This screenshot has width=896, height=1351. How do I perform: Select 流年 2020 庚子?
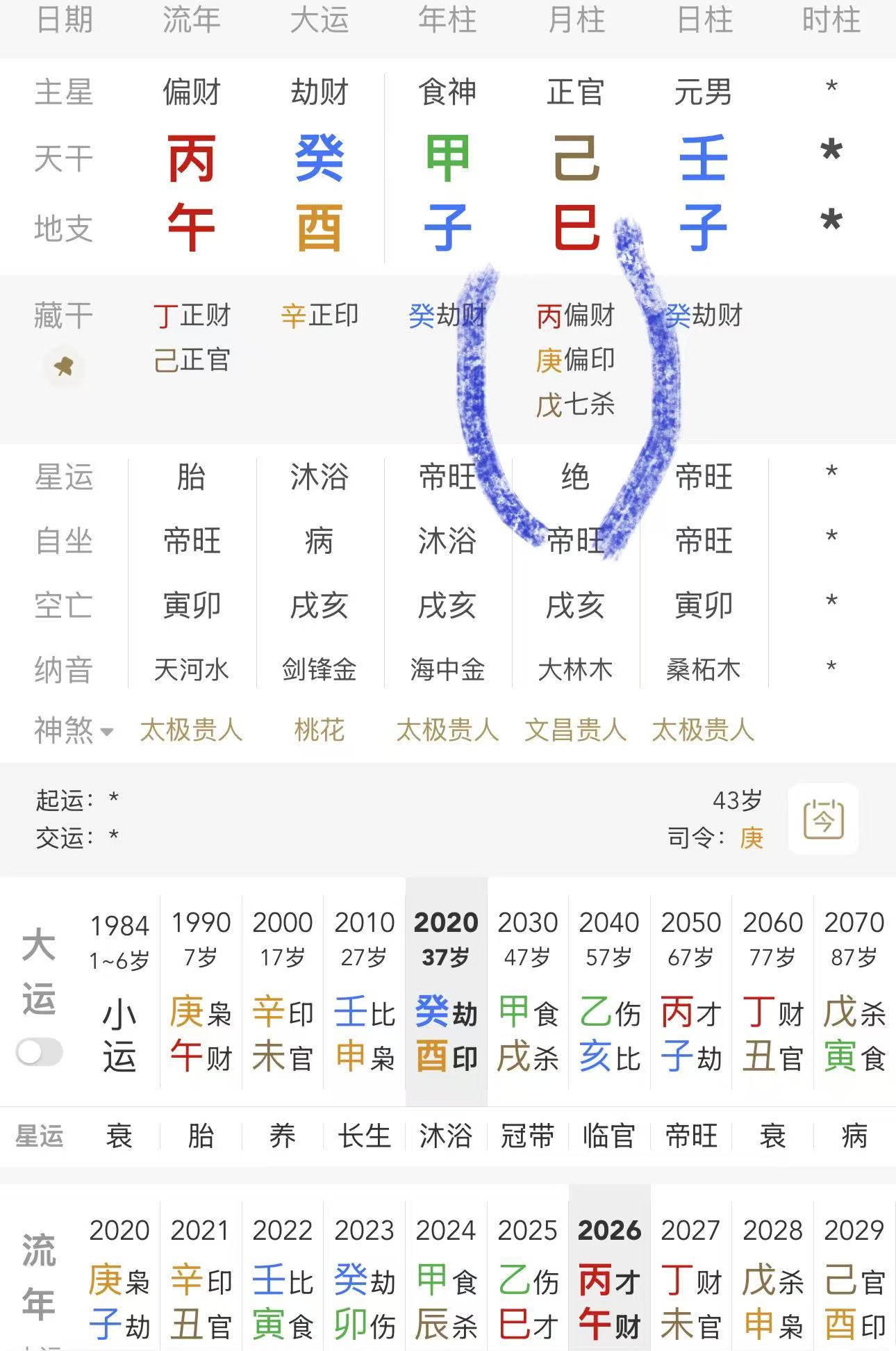(119, 1277)
